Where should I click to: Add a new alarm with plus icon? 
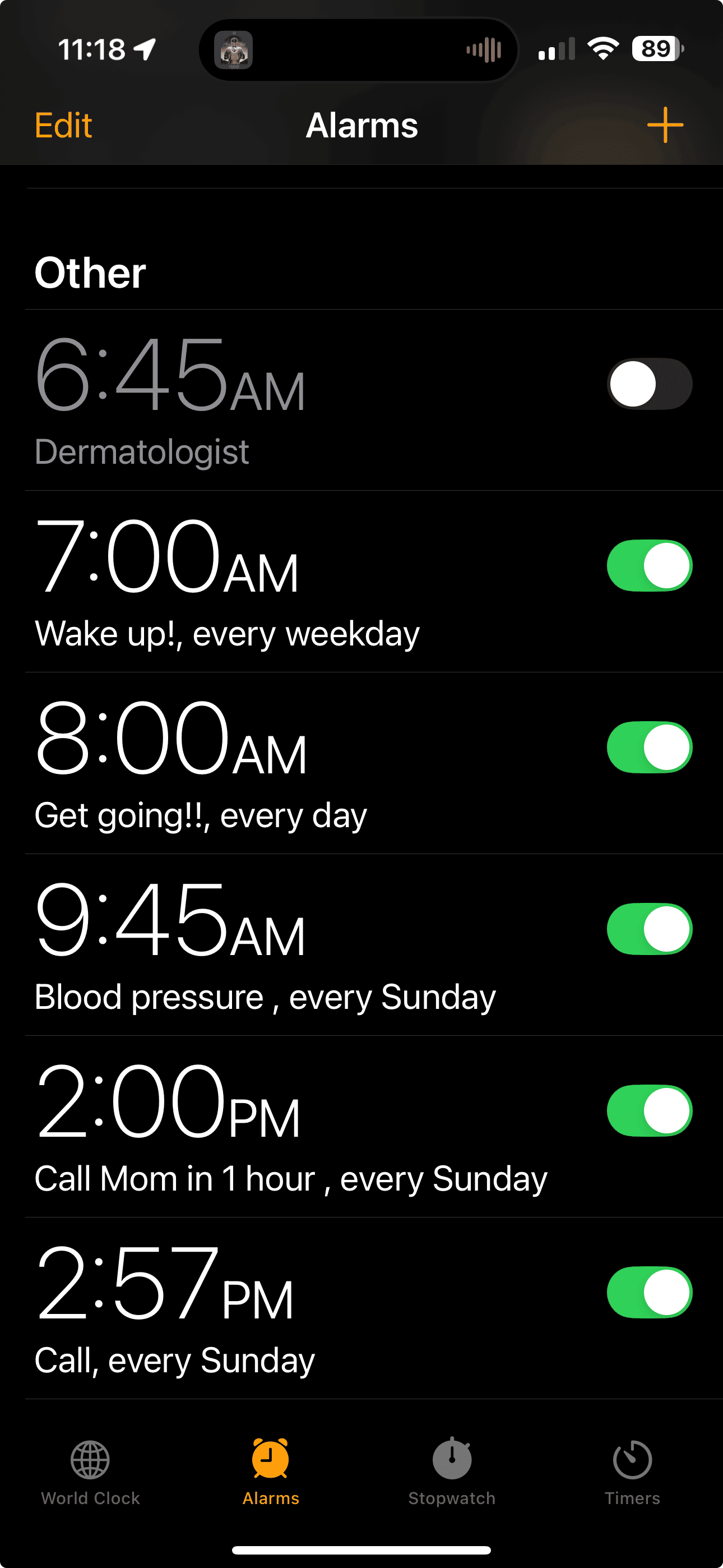(x=665, y=126)
